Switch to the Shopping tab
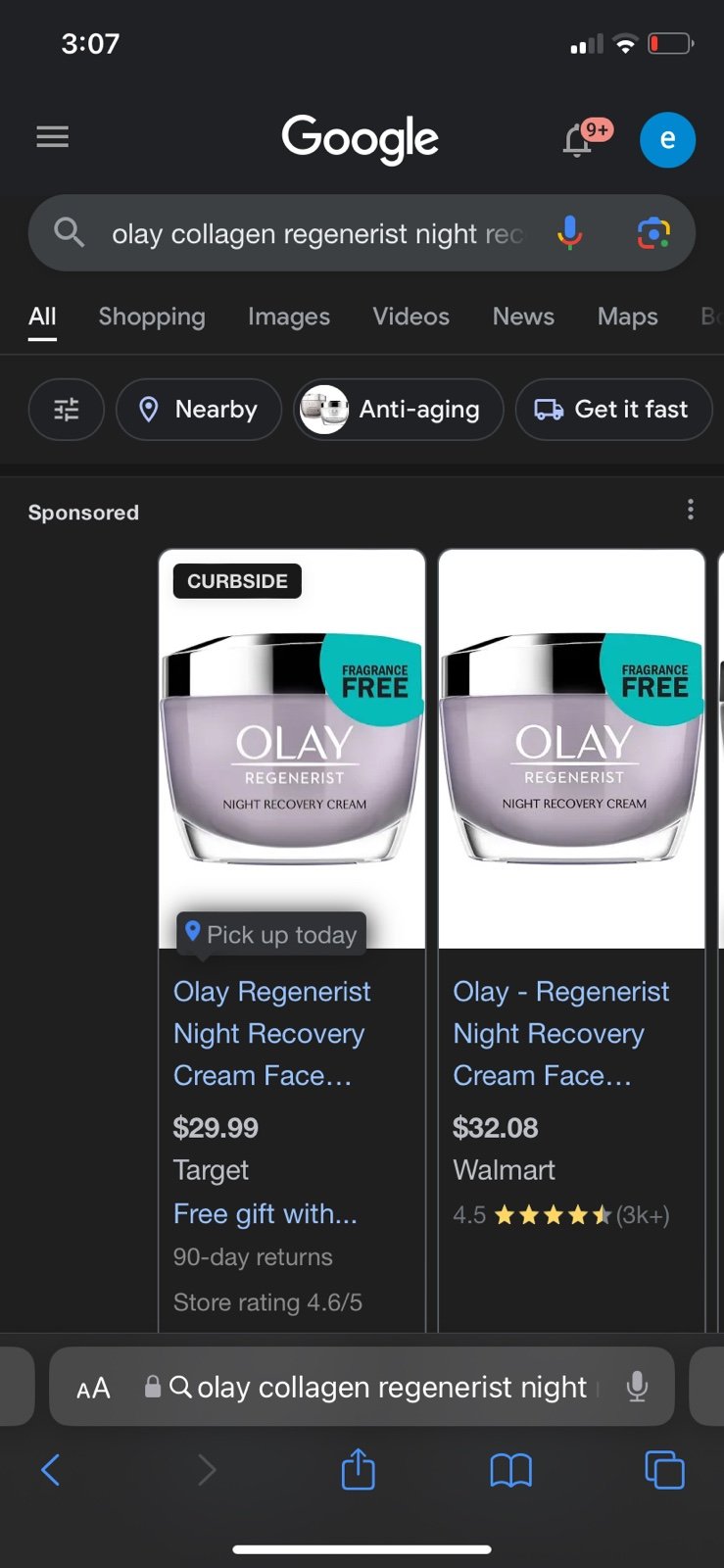The width and height of the screenshot is (724, 1568). [x=152, y=317]
